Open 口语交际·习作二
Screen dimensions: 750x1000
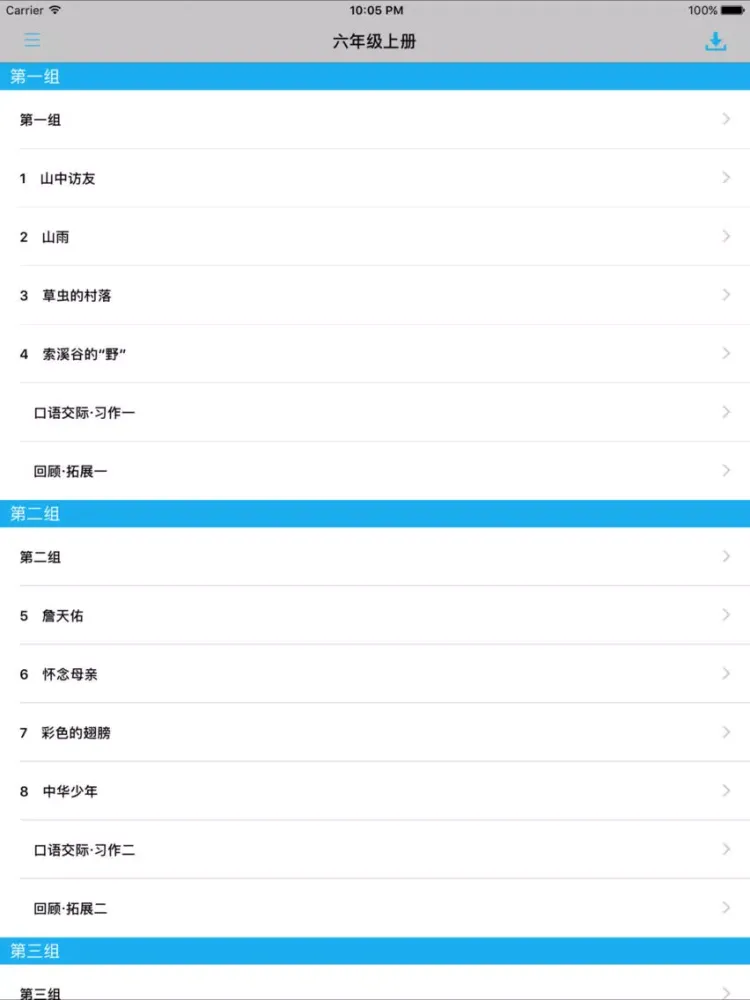click(375, 850)
